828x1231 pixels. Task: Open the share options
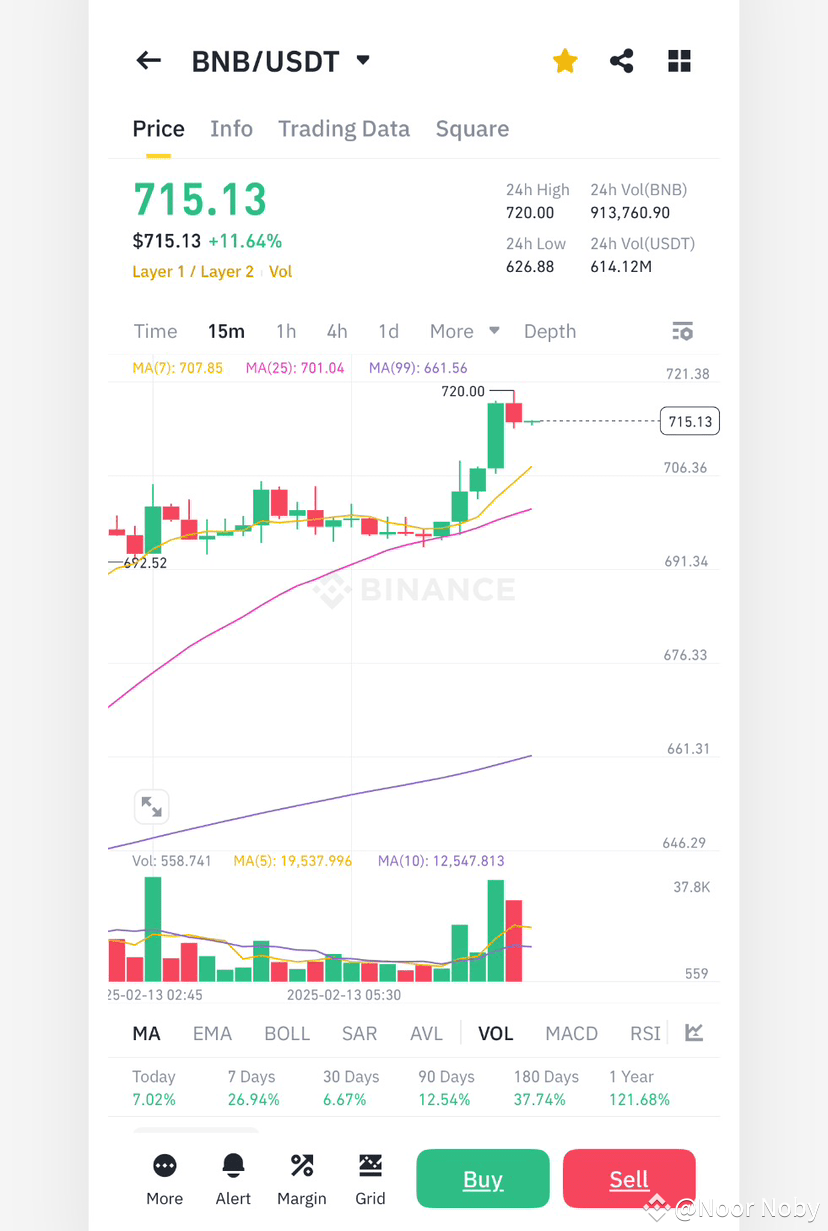[x=622, y=61]
